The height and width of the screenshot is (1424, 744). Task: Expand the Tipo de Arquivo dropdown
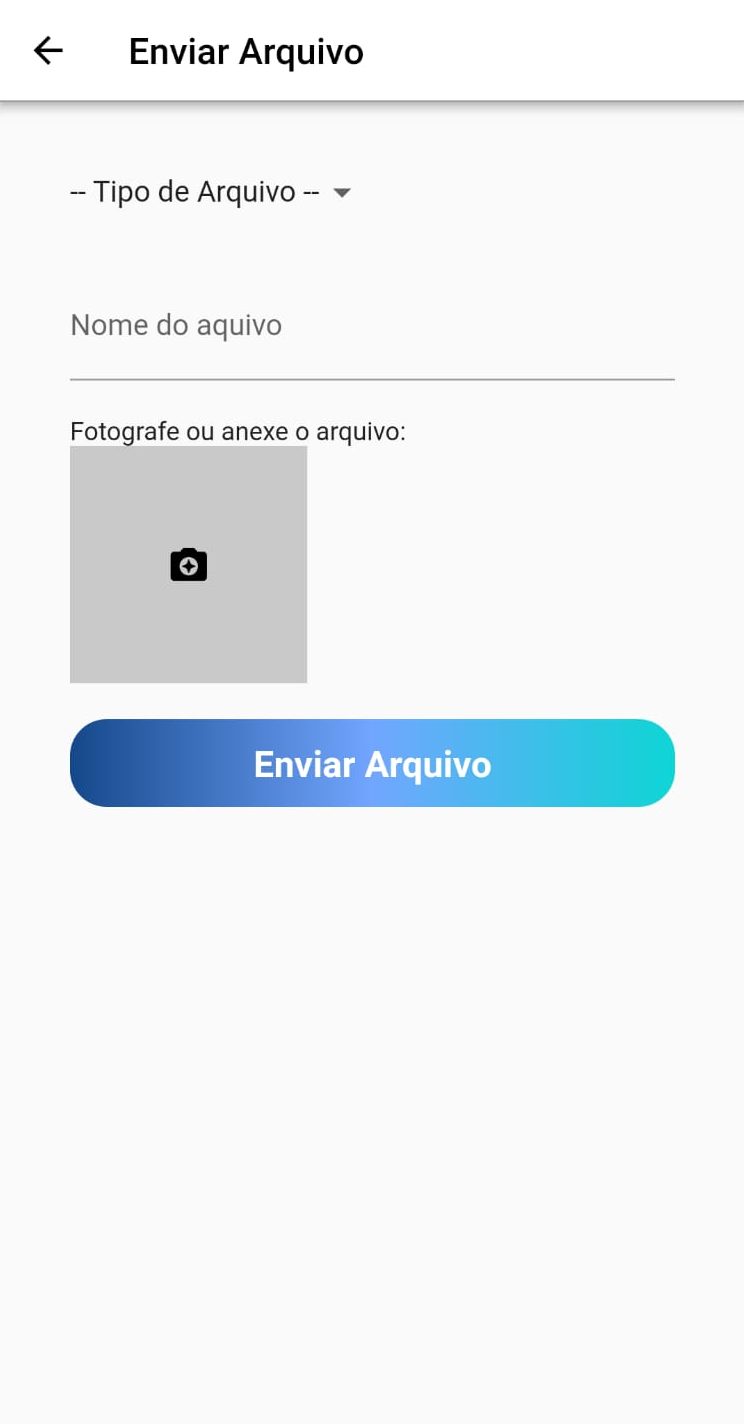tap(212, 192)
